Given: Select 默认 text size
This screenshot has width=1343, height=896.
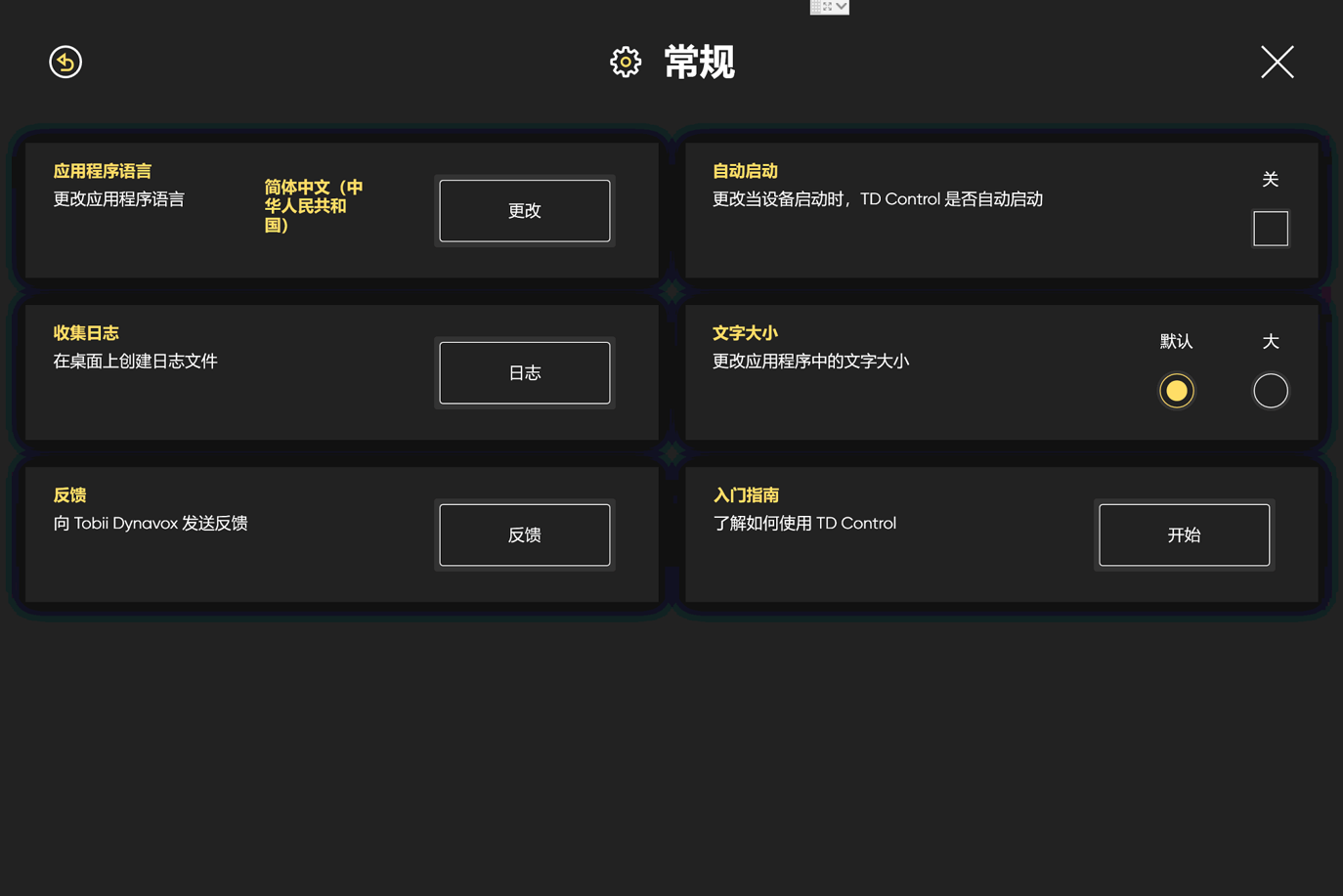Looking at the screenshot, I should [x=1176, y=391].
